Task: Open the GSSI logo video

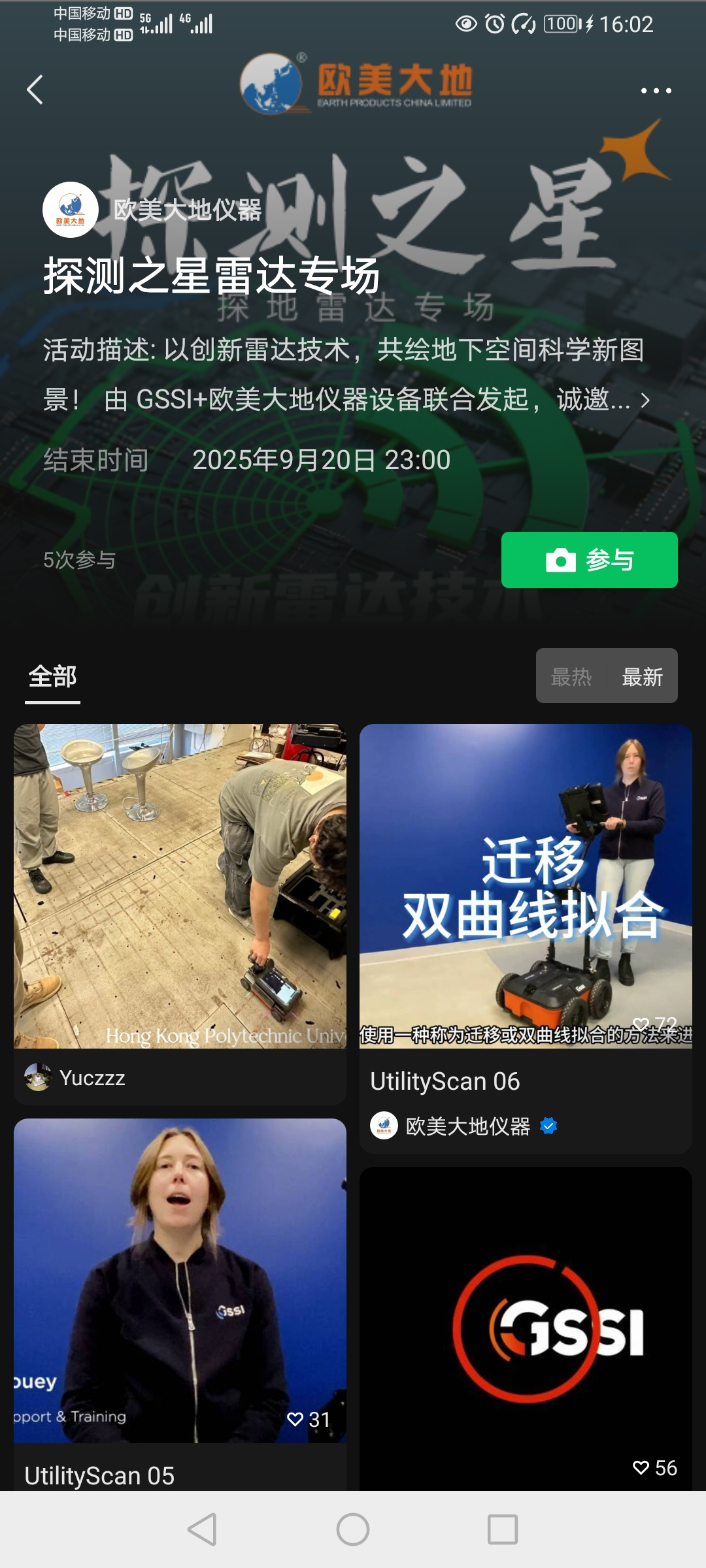Action: click(x=526, y=1326)
